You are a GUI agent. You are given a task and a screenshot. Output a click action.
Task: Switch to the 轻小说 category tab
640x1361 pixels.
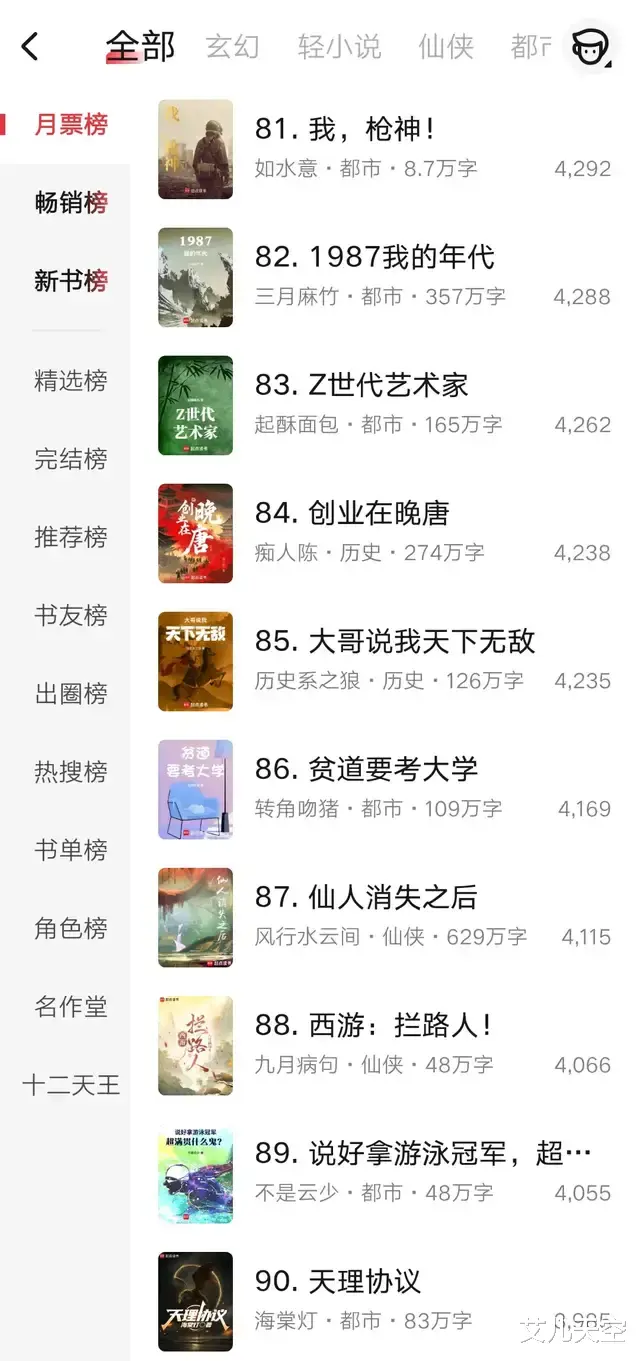coord(339,46)
